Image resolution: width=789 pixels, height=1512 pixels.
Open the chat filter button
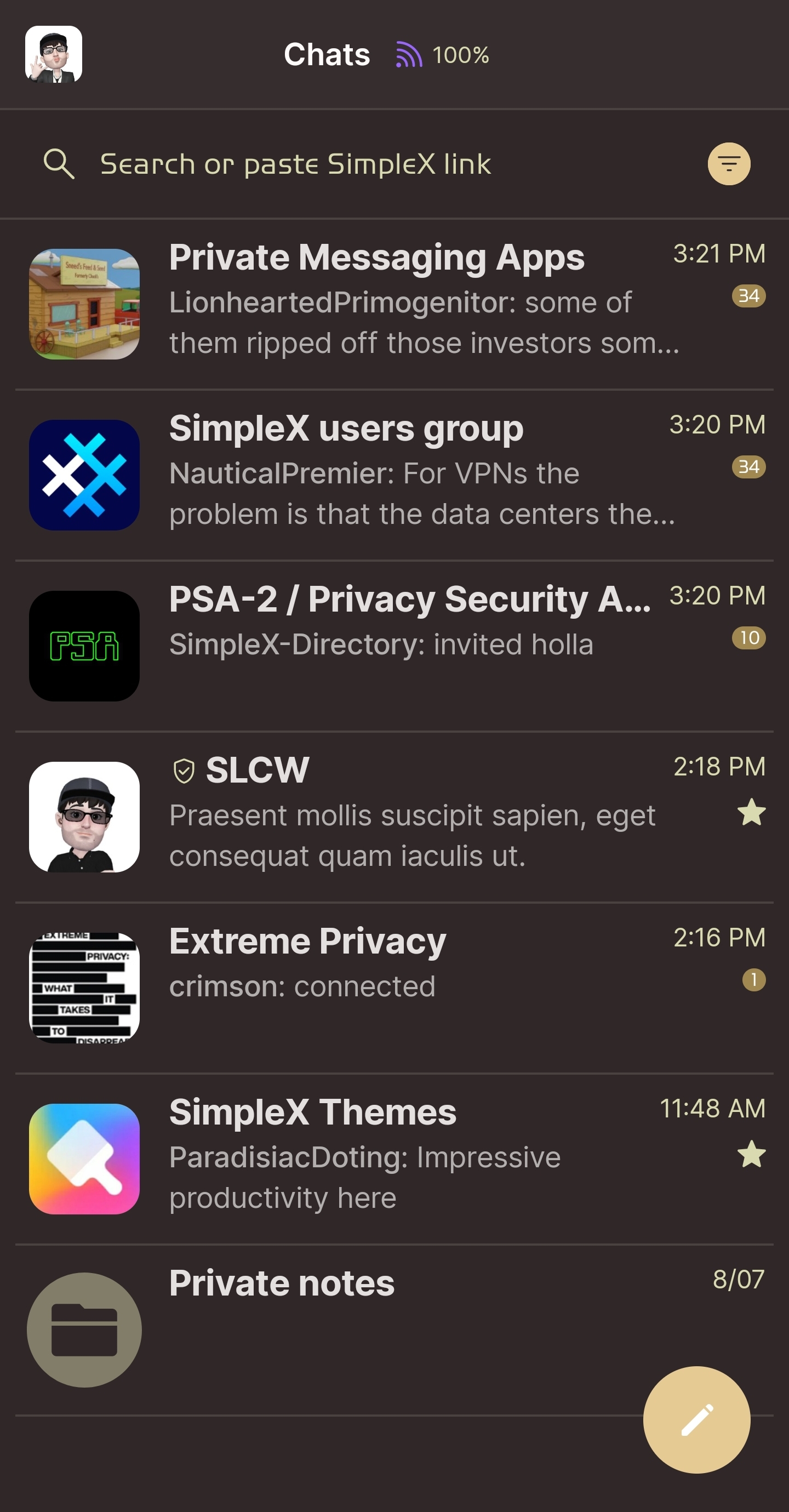tap(729, 164)
